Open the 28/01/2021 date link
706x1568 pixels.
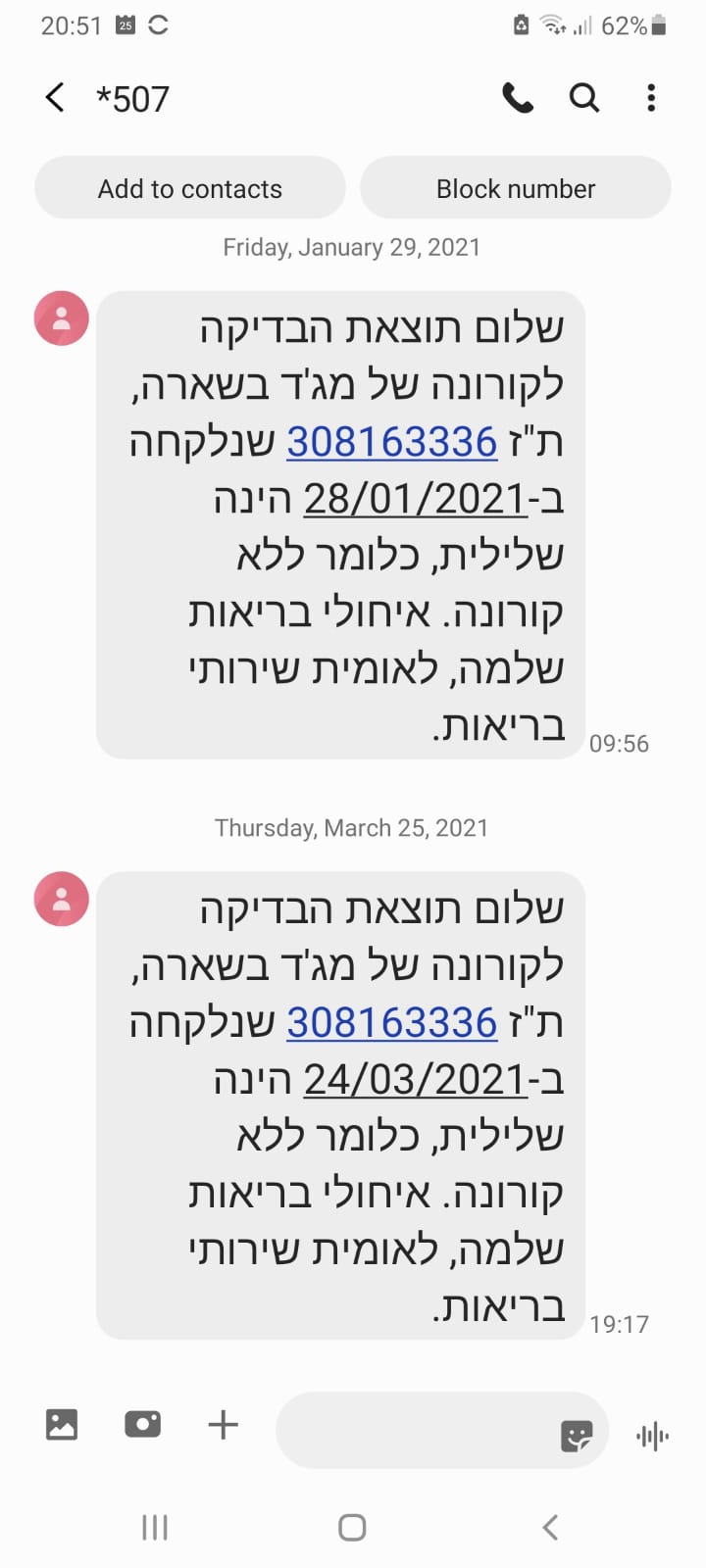click(x=415, y=499)
